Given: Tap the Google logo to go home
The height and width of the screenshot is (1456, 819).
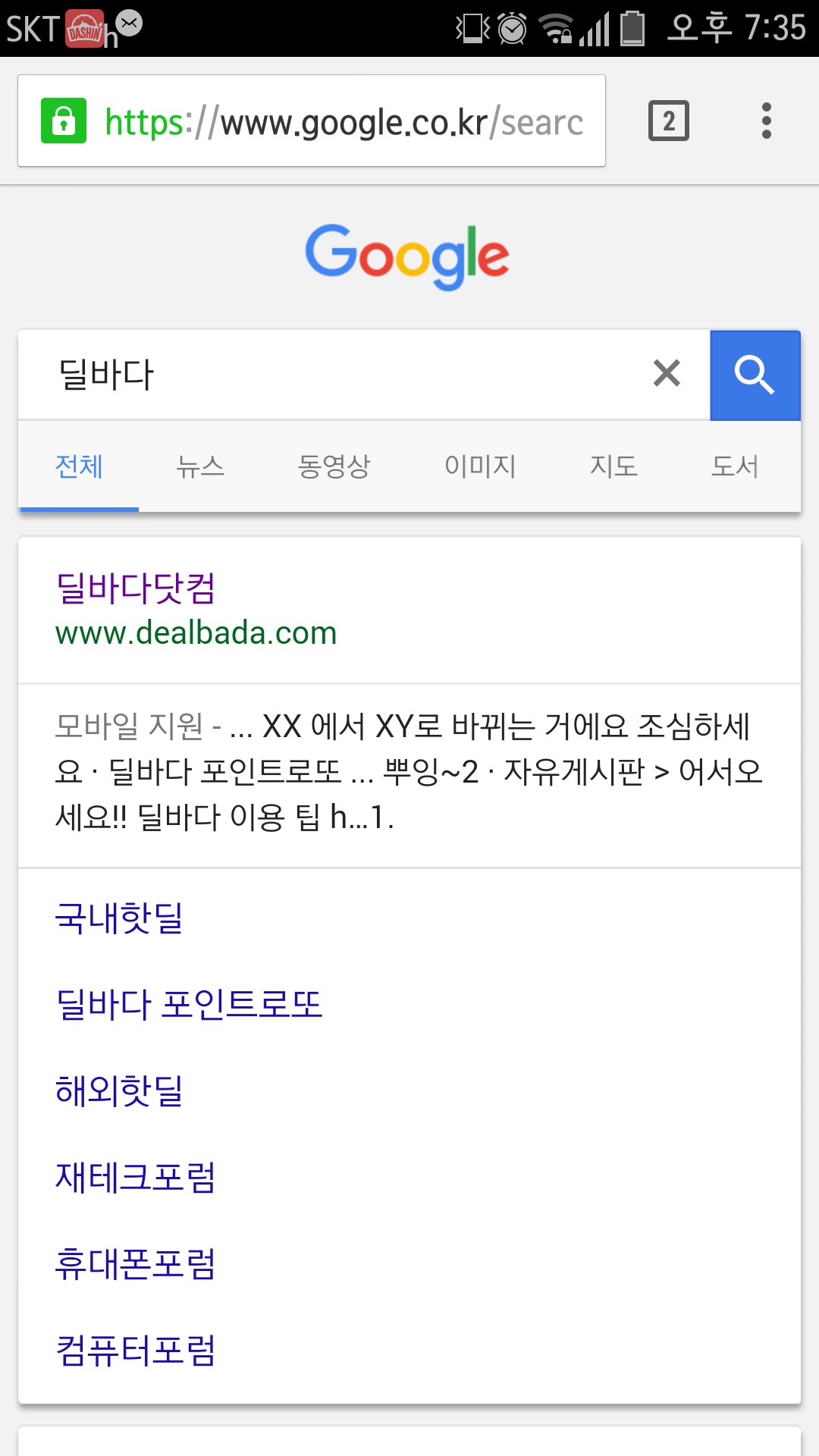Looking at the screenshot, I should tap(407, 256).
